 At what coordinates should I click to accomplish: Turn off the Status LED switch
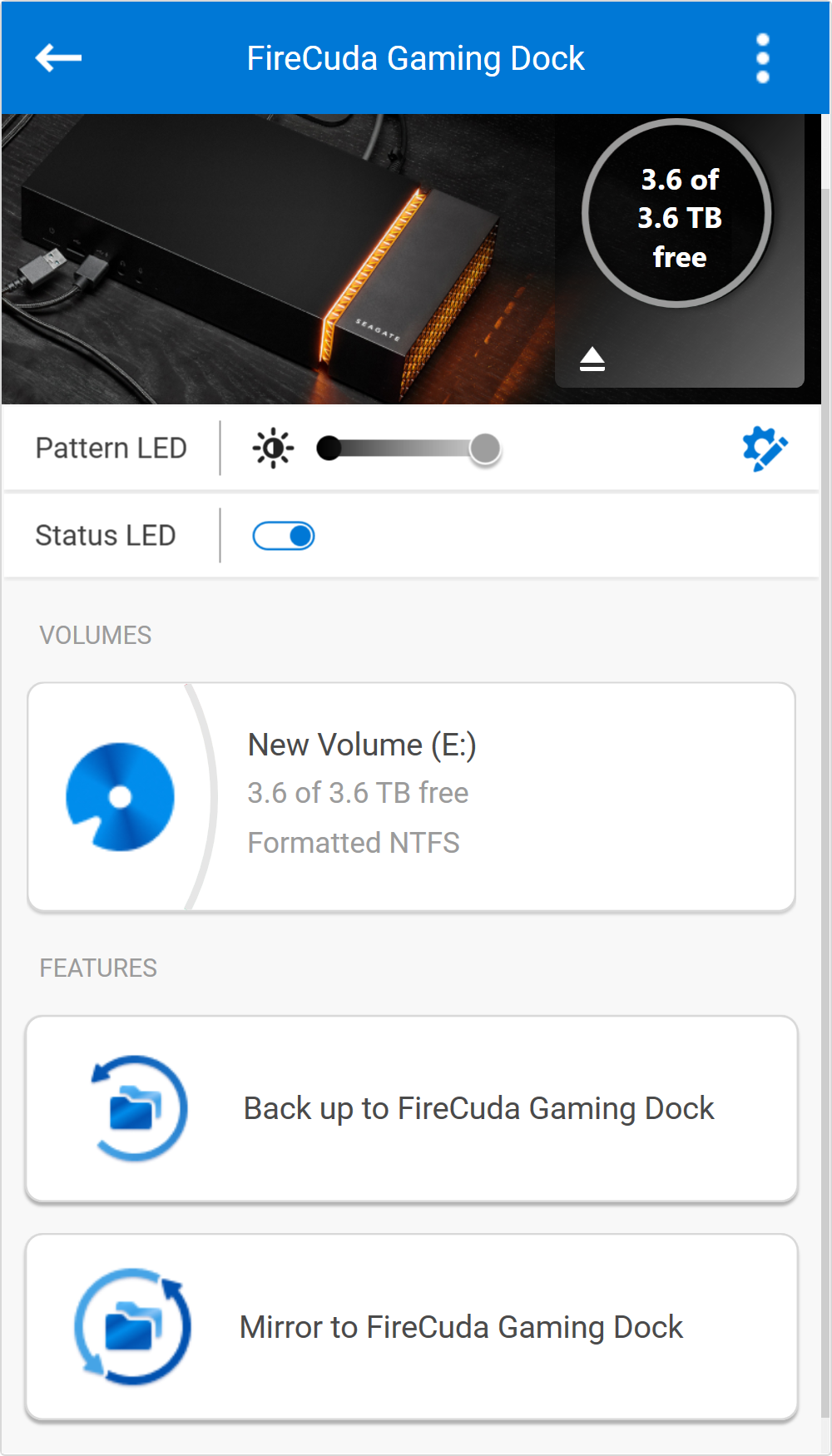pos(284,536)
